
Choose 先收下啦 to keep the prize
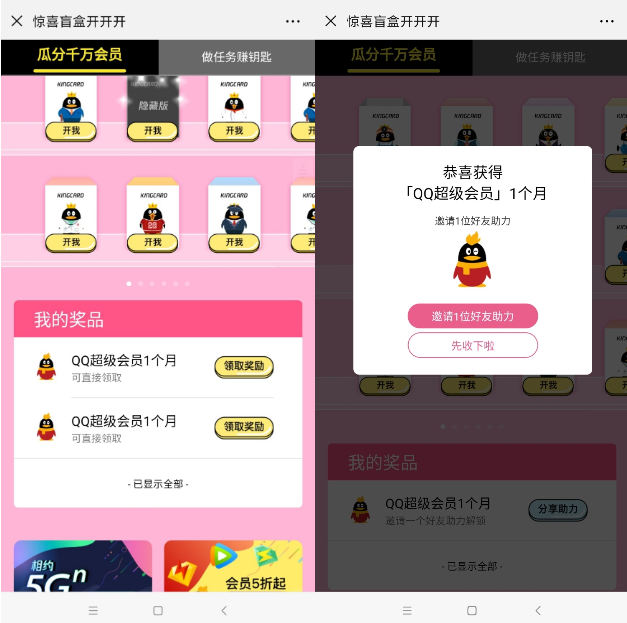[x=472, y=345]
